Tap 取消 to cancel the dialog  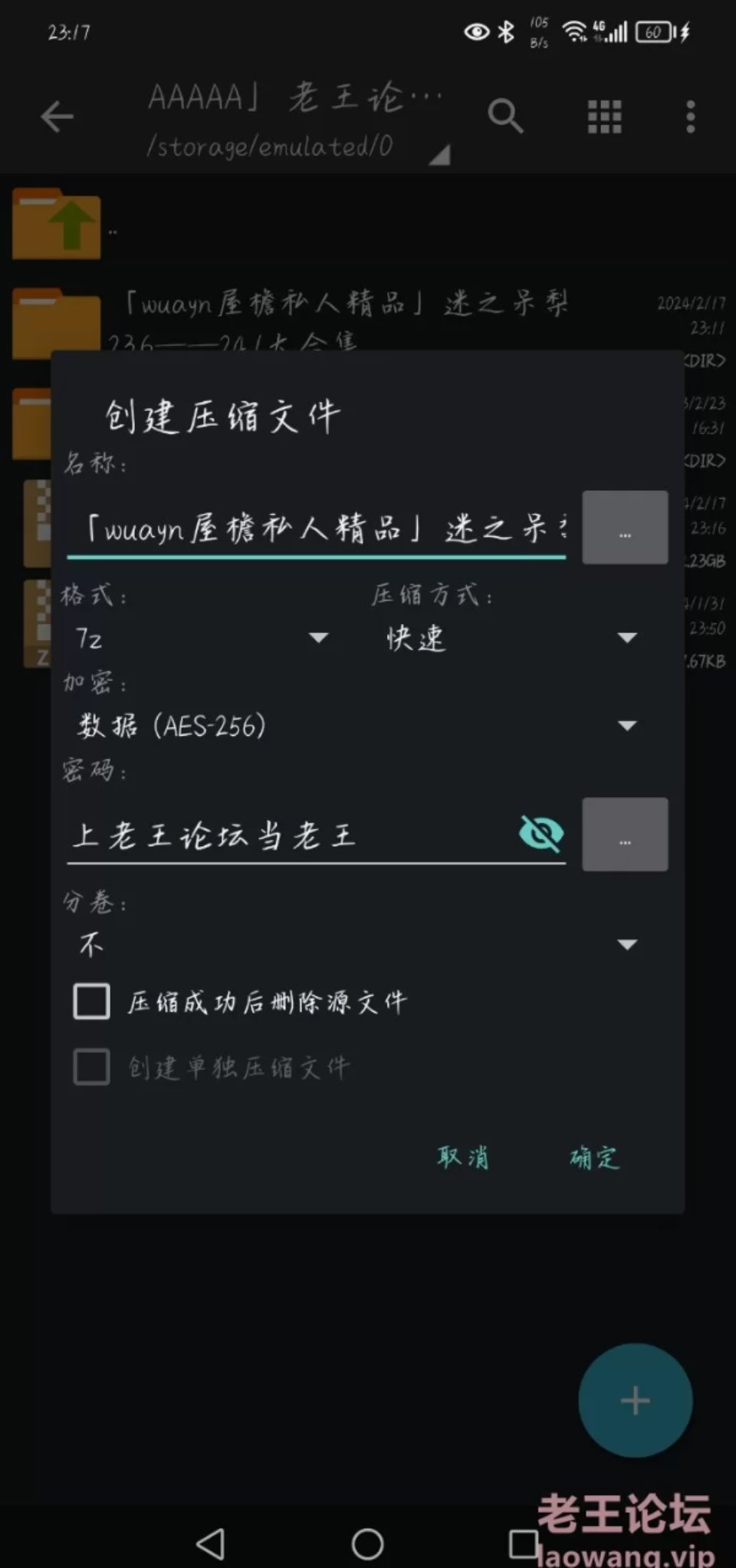[x=463, y=1157]
